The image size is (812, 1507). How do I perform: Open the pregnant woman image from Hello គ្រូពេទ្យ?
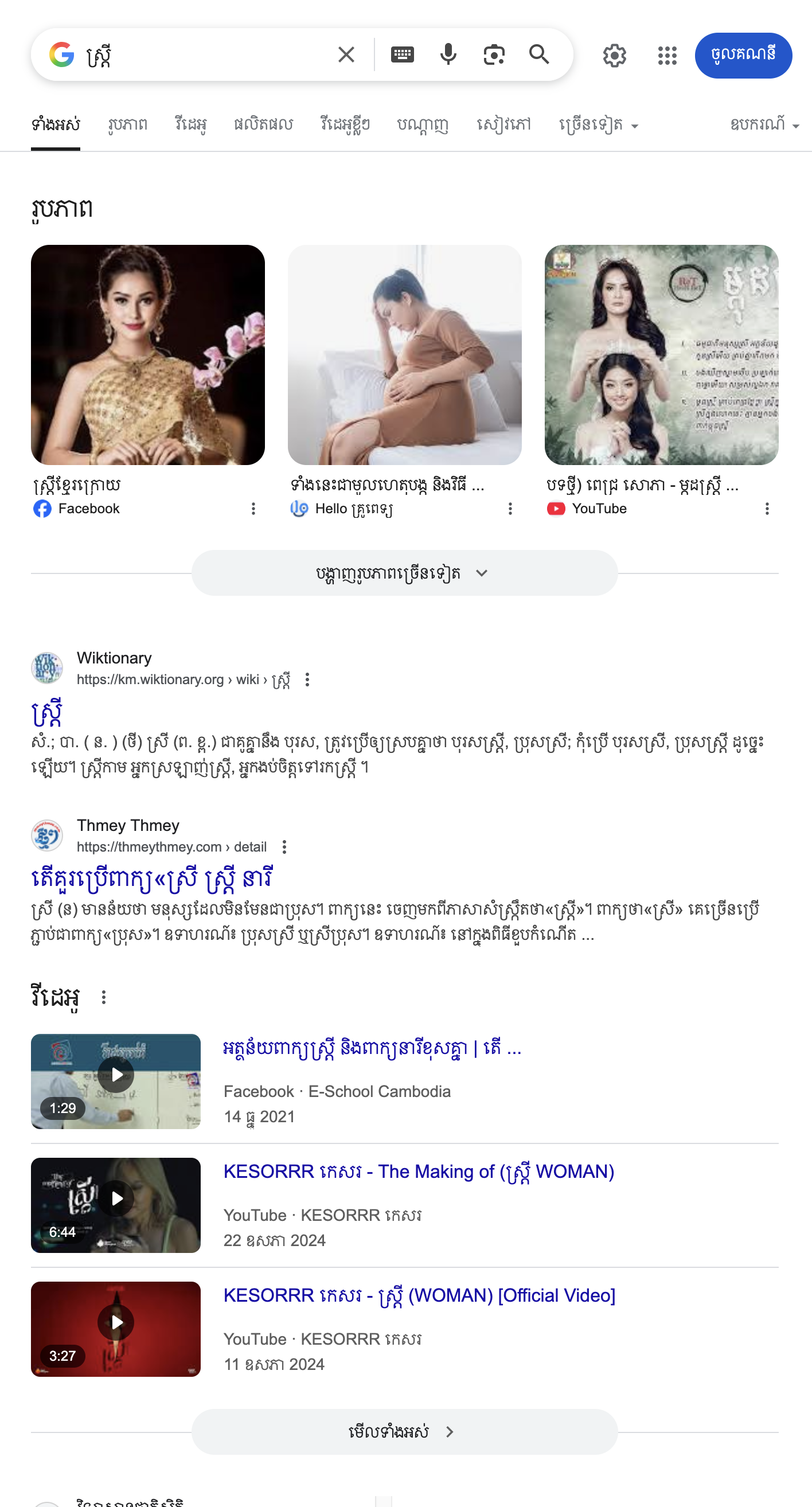pos(404,354)
